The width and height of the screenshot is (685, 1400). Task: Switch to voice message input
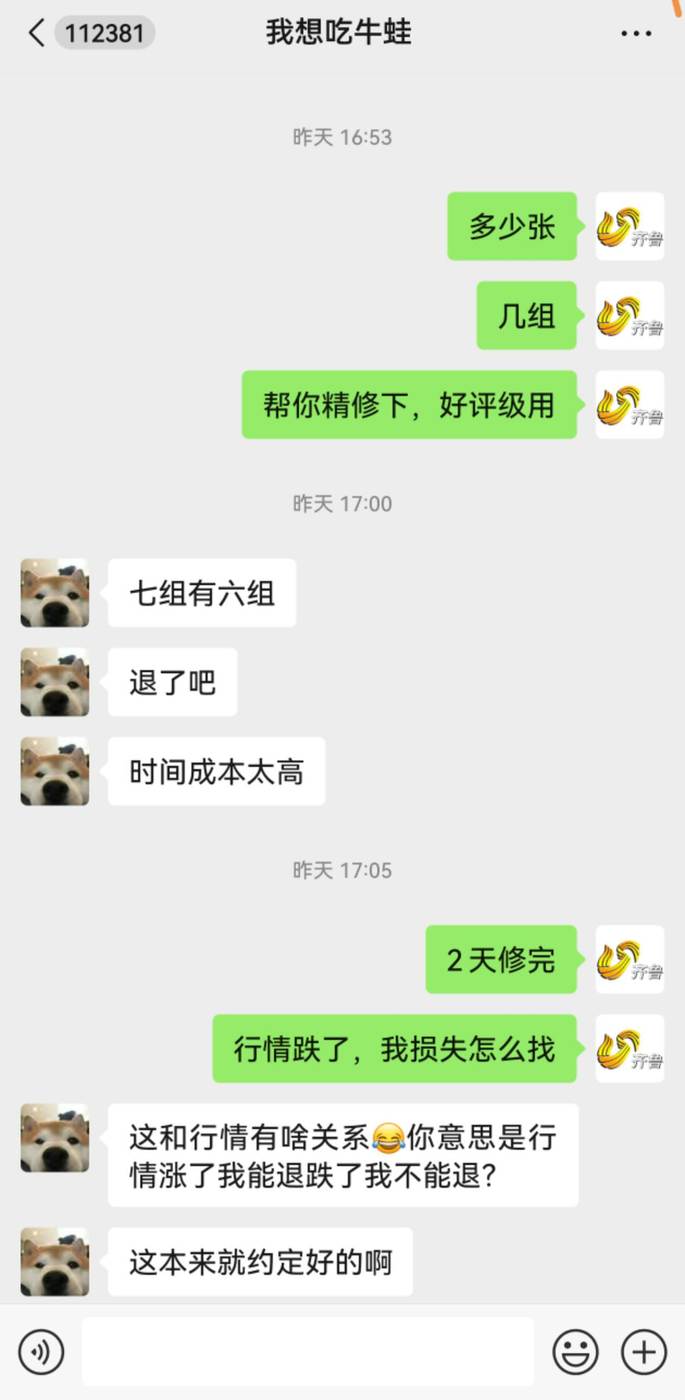pos(41,1352)
